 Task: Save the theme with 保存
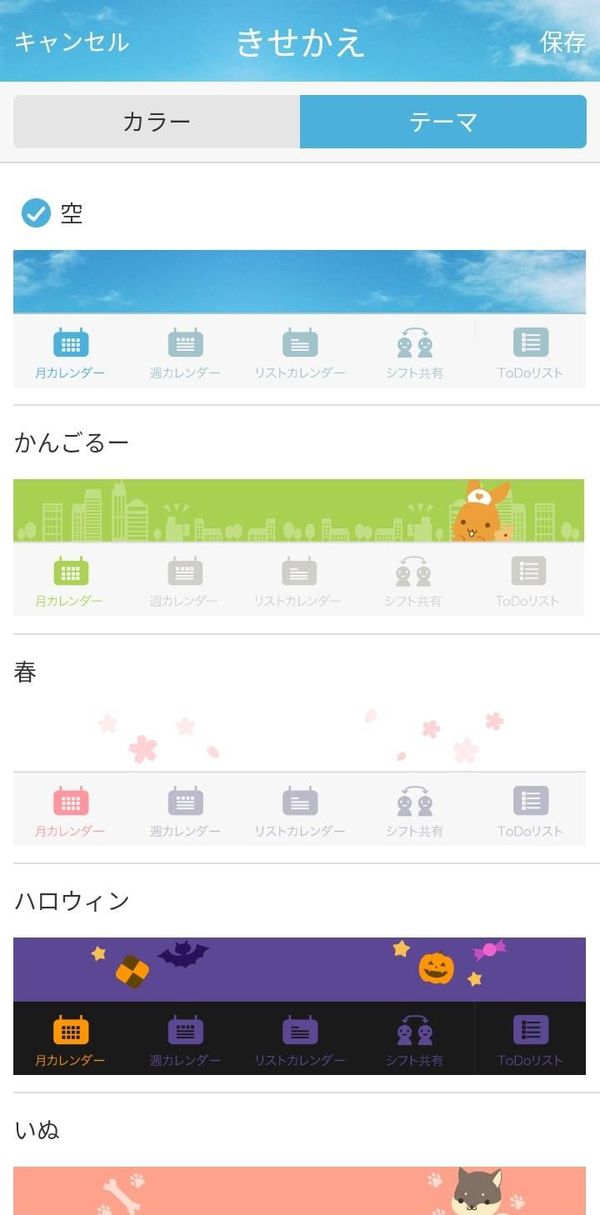[563, 42]
